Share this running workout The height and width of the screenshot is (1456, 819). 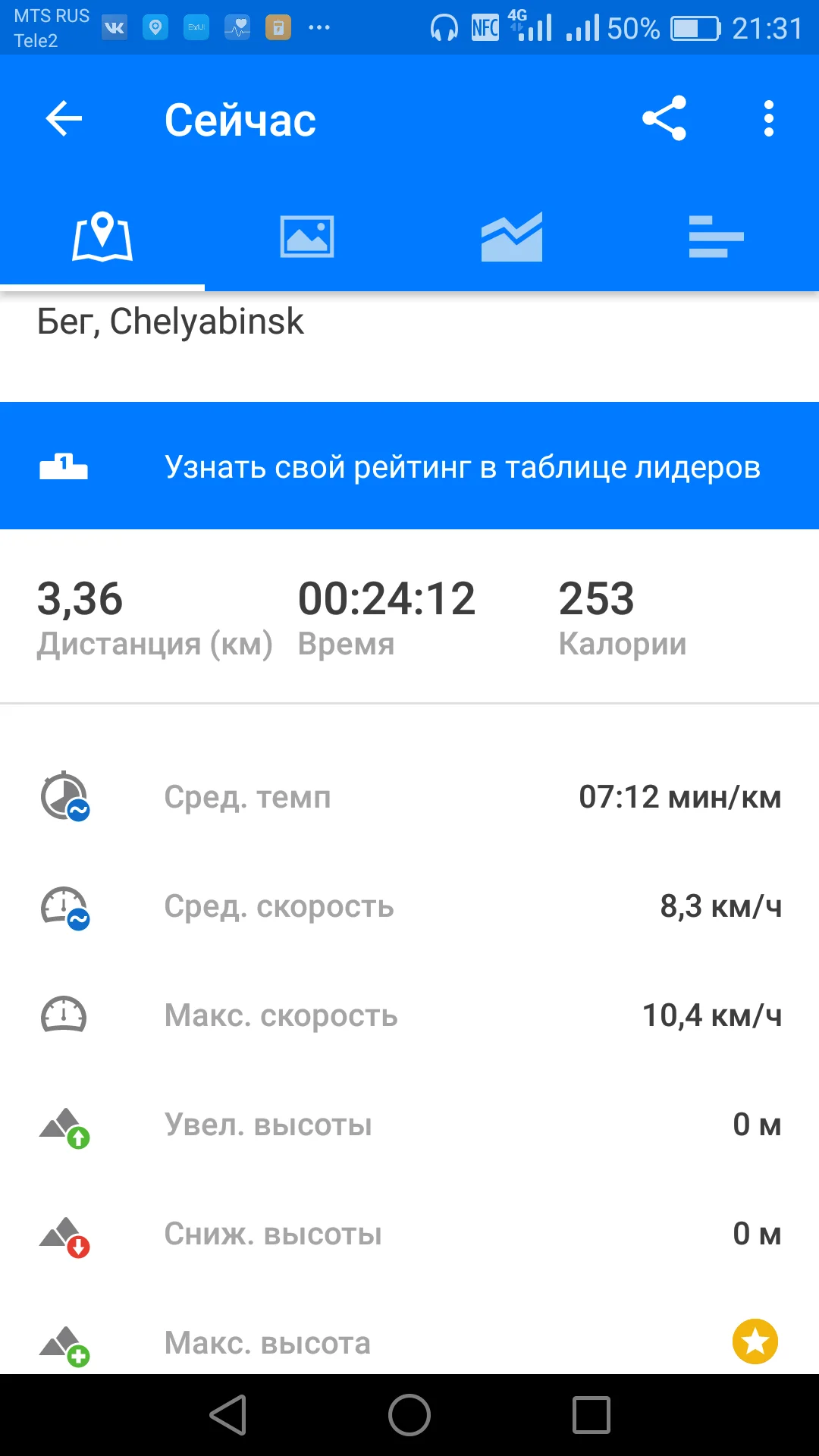point(664,118)
